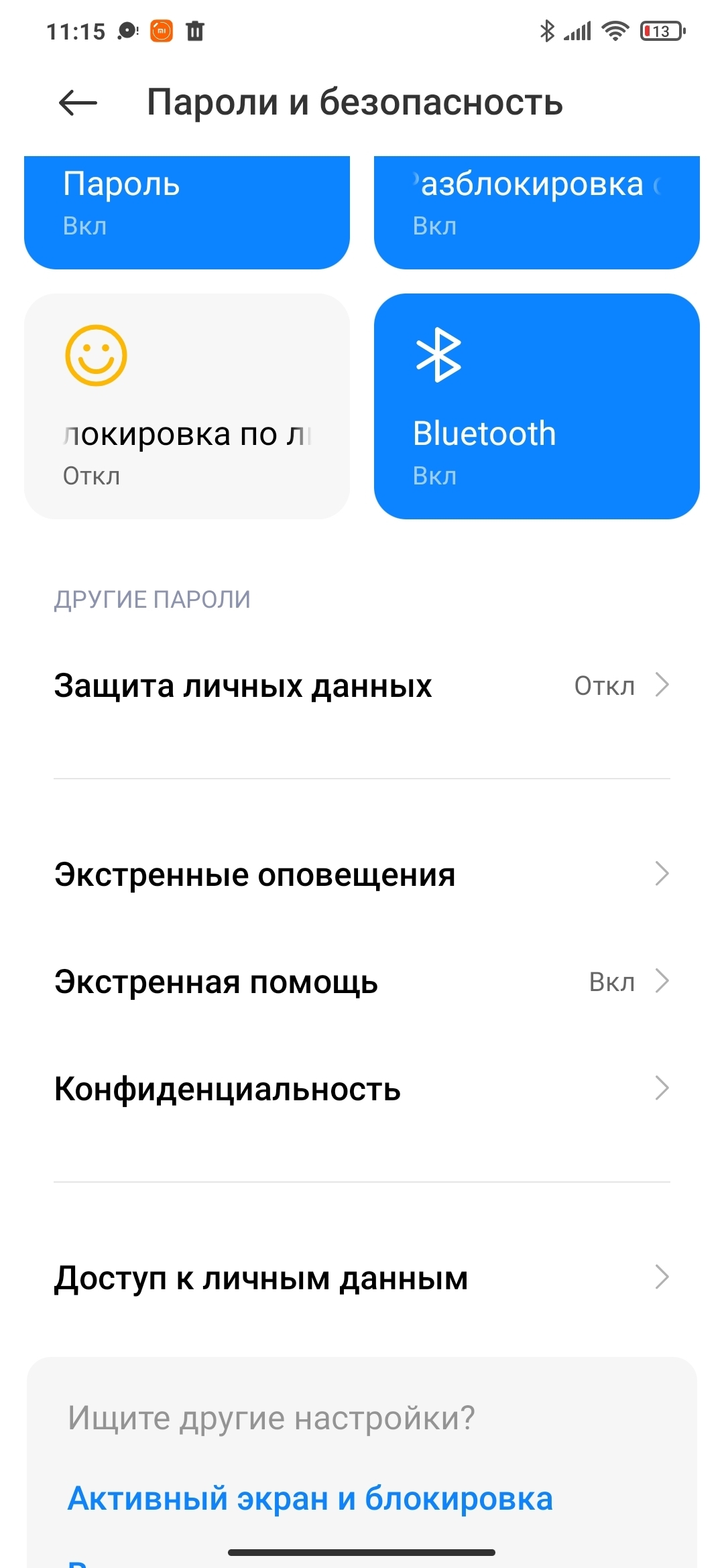
Task: Open the Пароль card
Action: (x=186, y=212)
